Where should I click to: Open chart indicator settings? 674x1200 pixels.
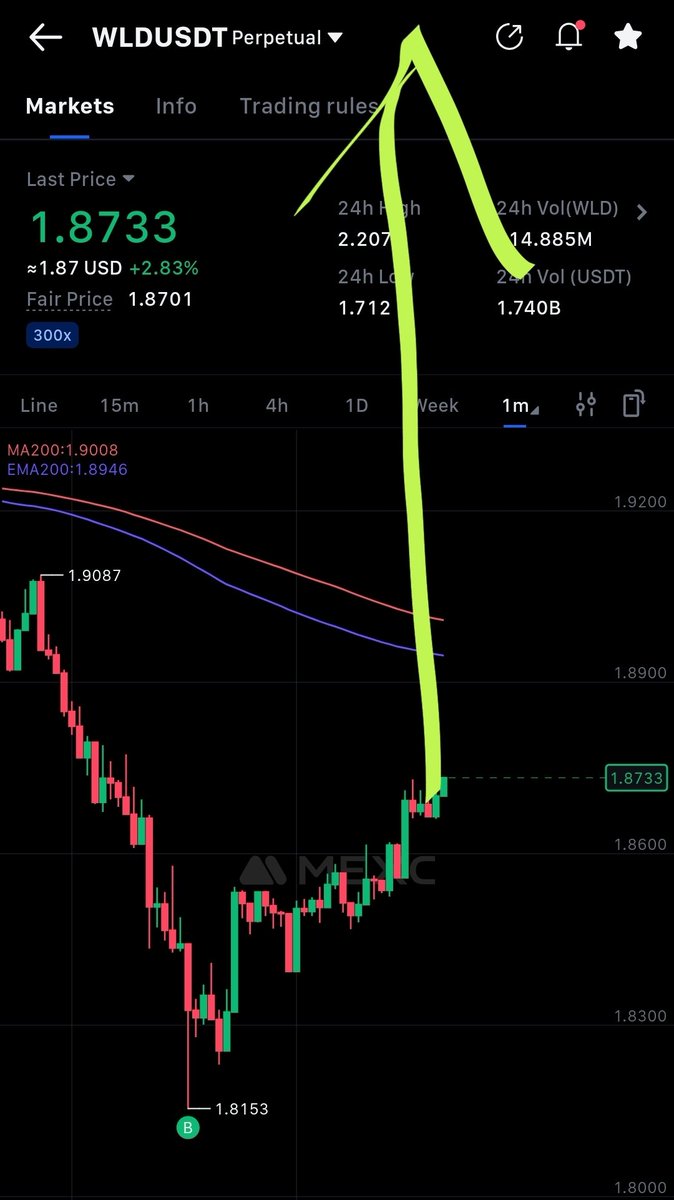pyautogui.click(x=586, y=405)
